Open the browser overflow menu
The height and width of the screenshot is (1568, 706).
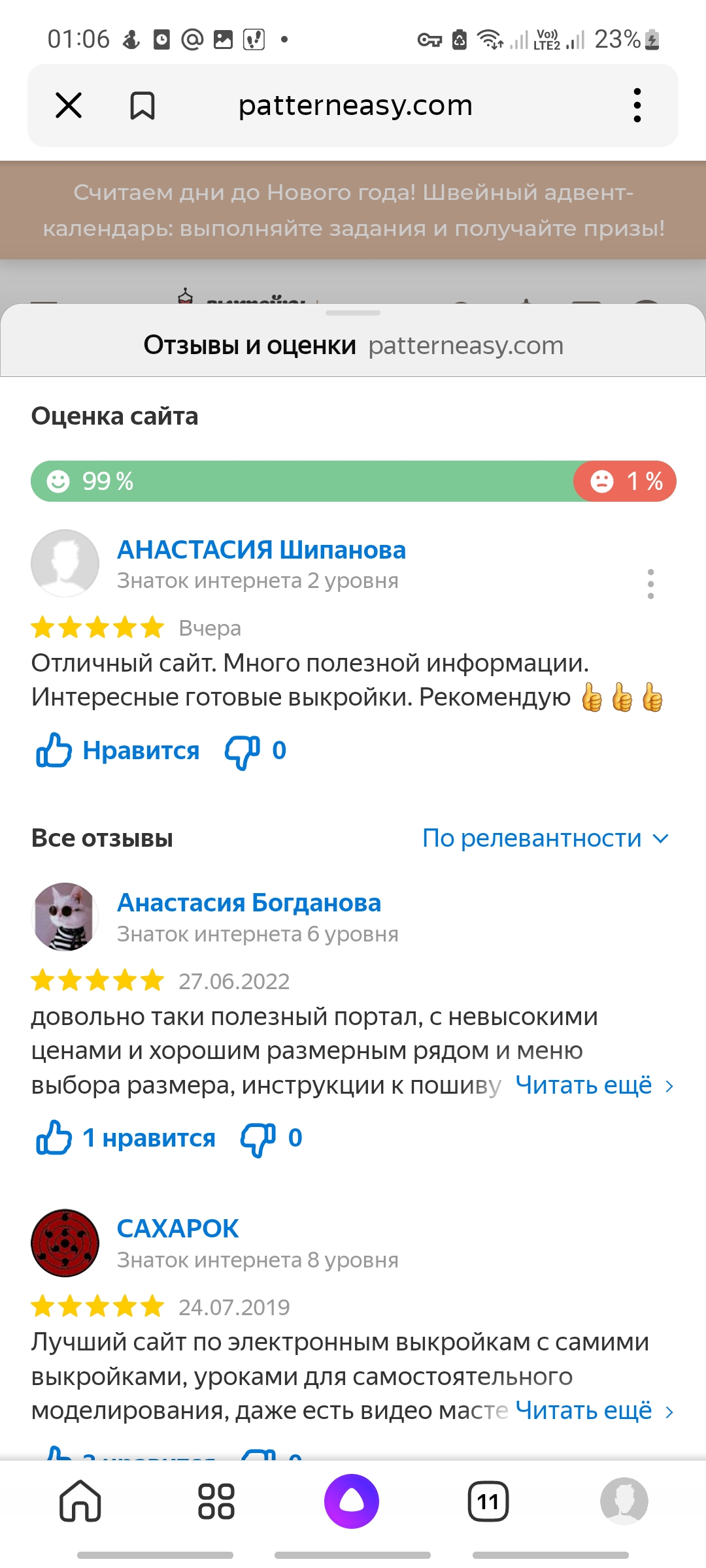click(637, 105)
